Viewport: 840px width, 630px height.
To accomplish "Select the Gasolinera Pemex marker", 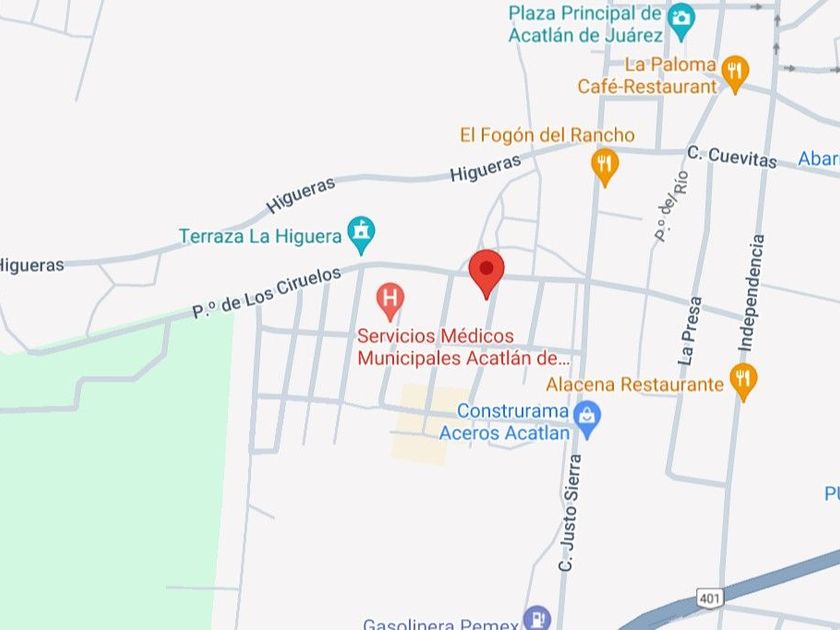I will coord(537,619).
